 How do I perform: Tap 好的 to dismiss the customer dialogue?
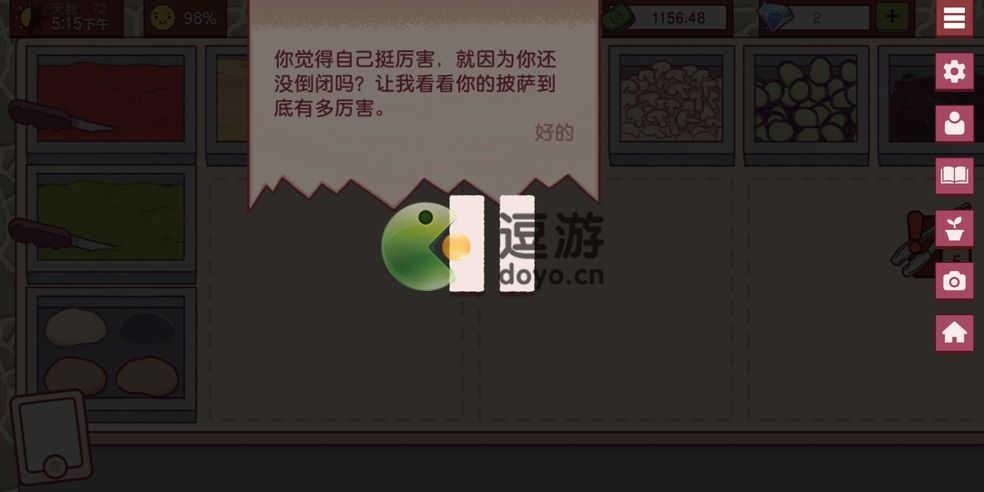click(x=554, y=132)
